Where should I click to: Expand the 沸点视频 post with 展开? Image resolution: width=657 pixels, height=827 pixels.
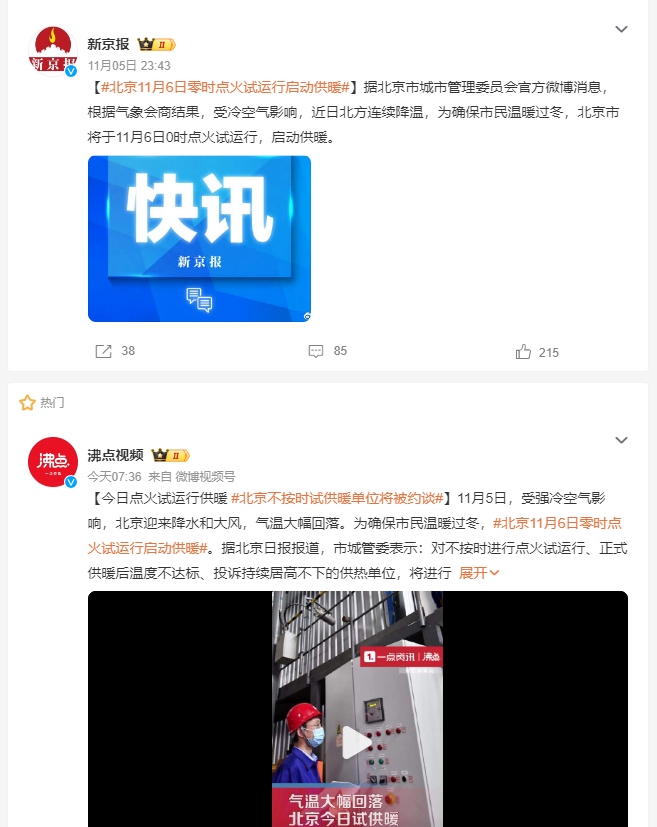point(479,573)
